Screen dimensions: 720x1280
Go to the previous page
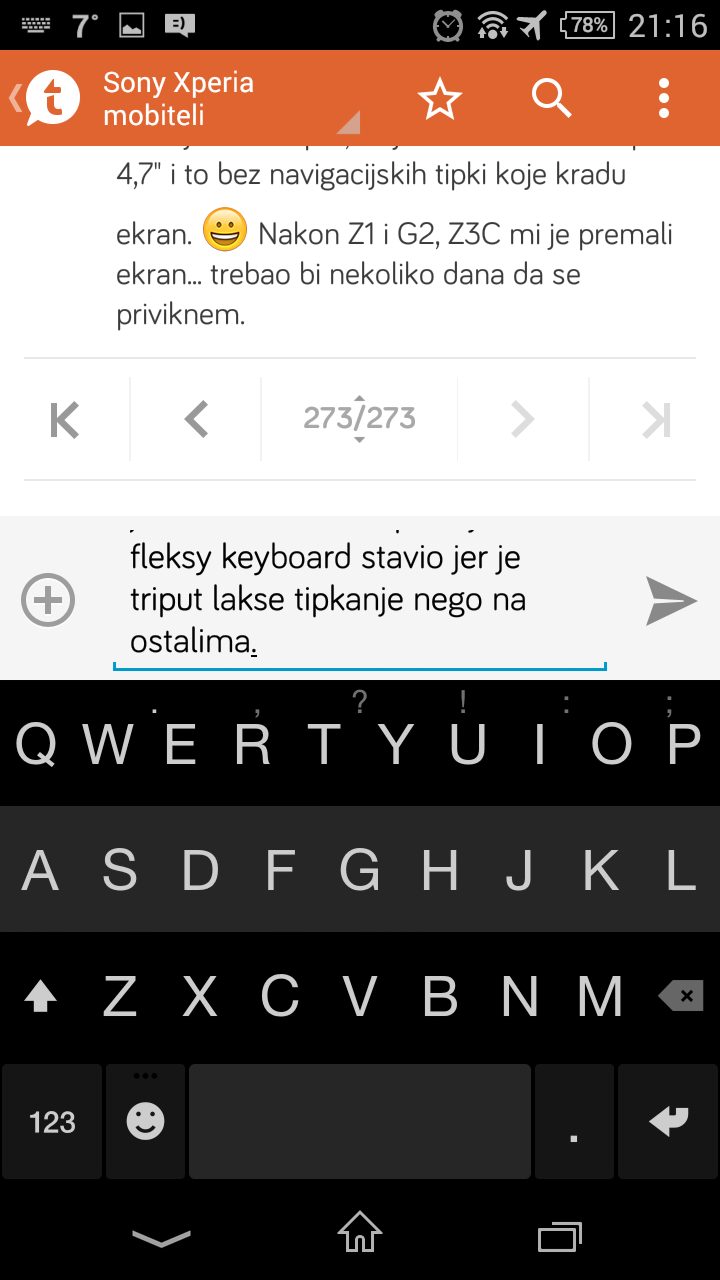pyautogui.click(x=196, y=420)
